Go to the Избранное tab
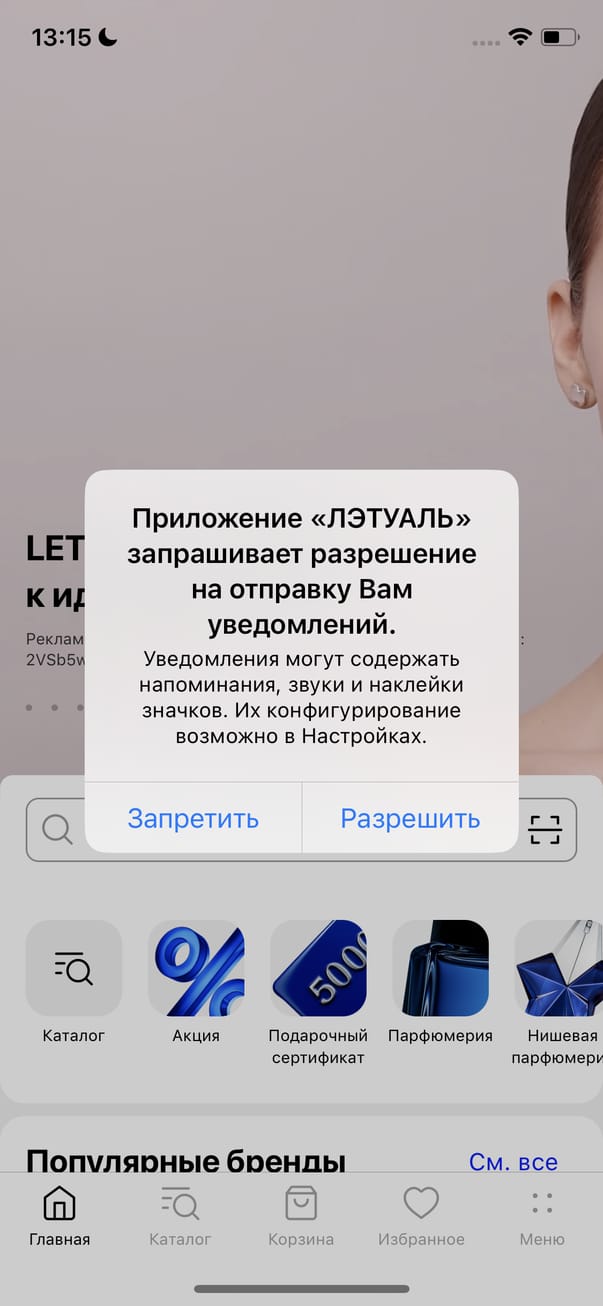The image size is (603, 1306). coord(421,1216)
